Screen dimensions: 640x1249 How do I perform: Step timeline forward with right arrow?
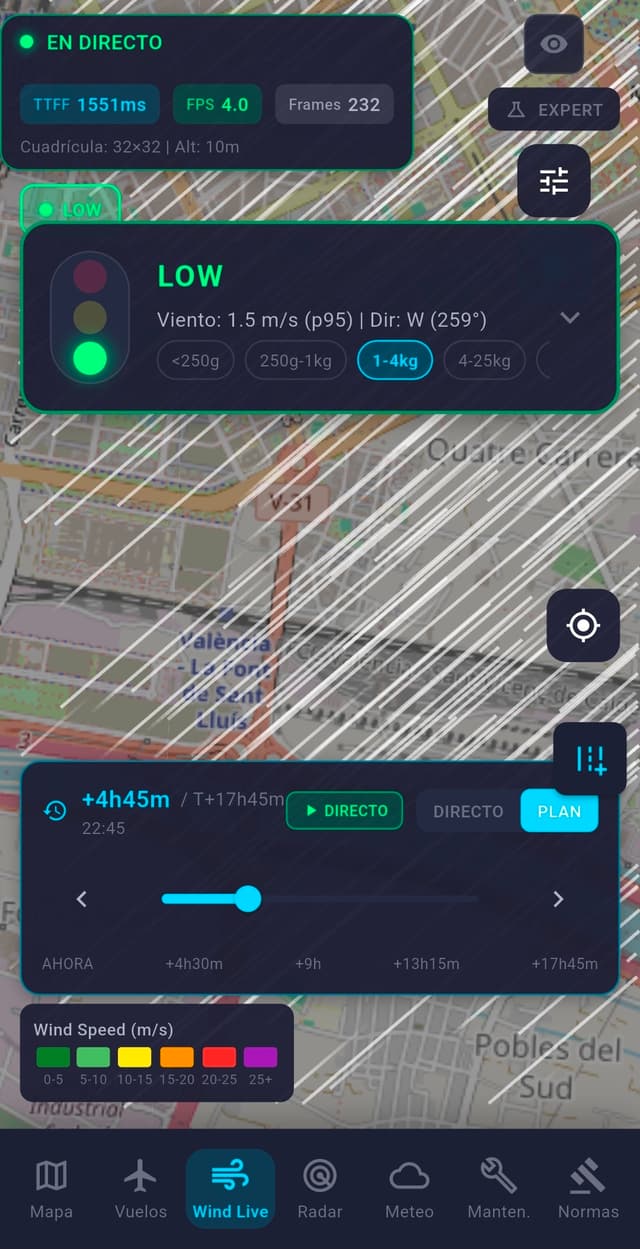click(x=558, y=899)
